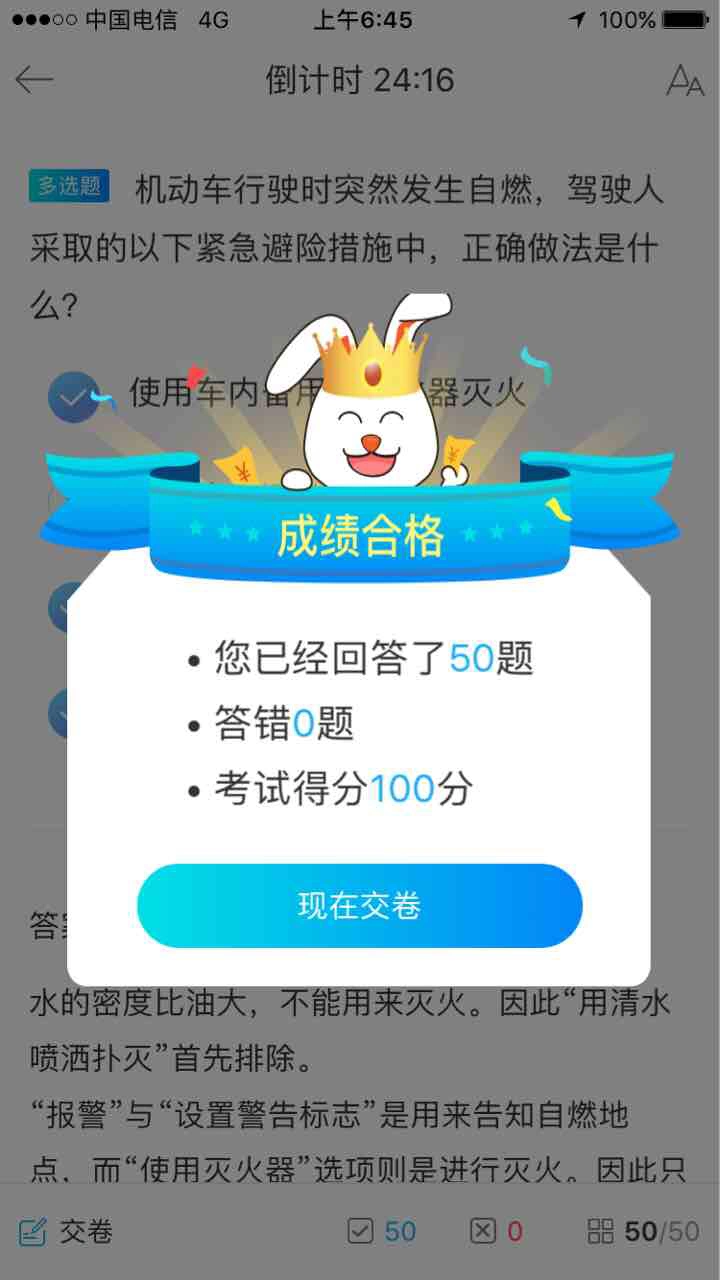720x1280 pixels.
Task: Tap the 现在交卷 submit button
Action: click(x=359, y=906)
